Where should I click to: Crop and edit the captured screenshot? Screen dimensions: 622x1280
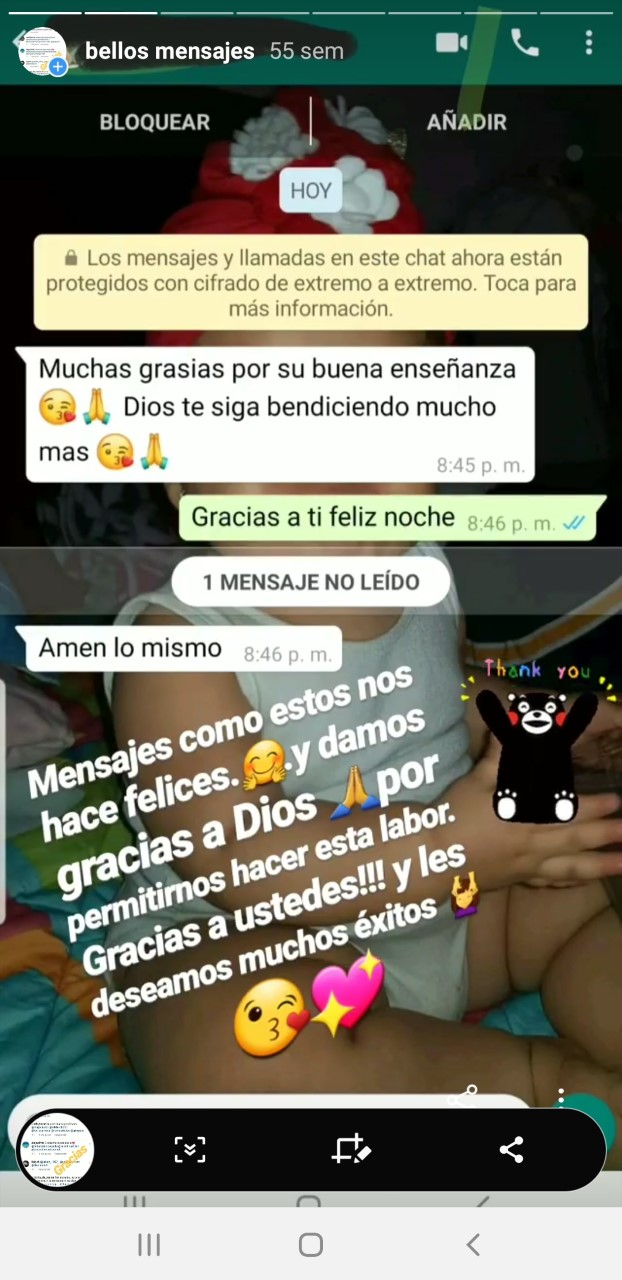[351, 1150]
